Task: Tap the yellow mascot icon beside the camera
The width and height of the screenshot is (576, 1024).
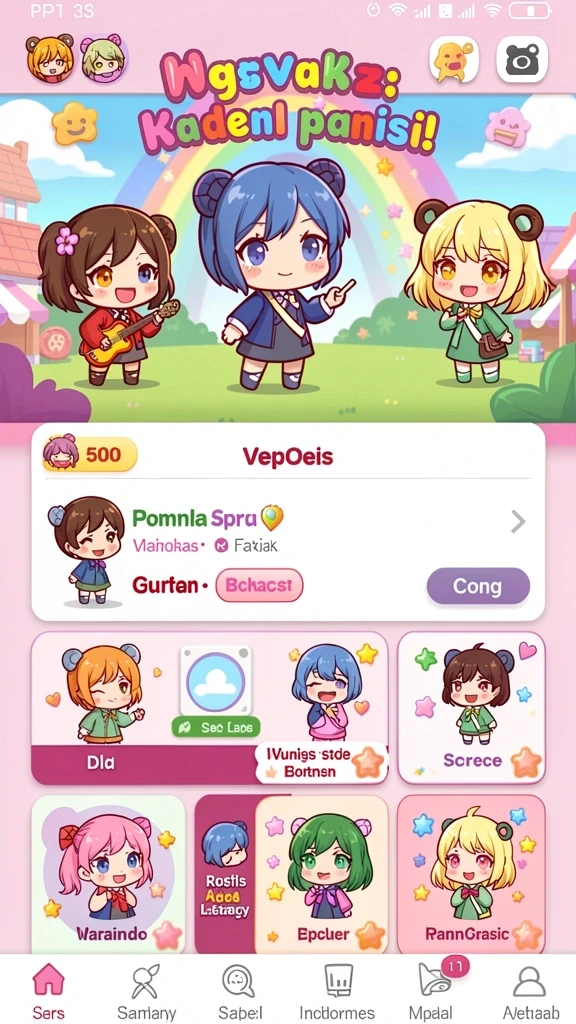Action: click(454, 59)
